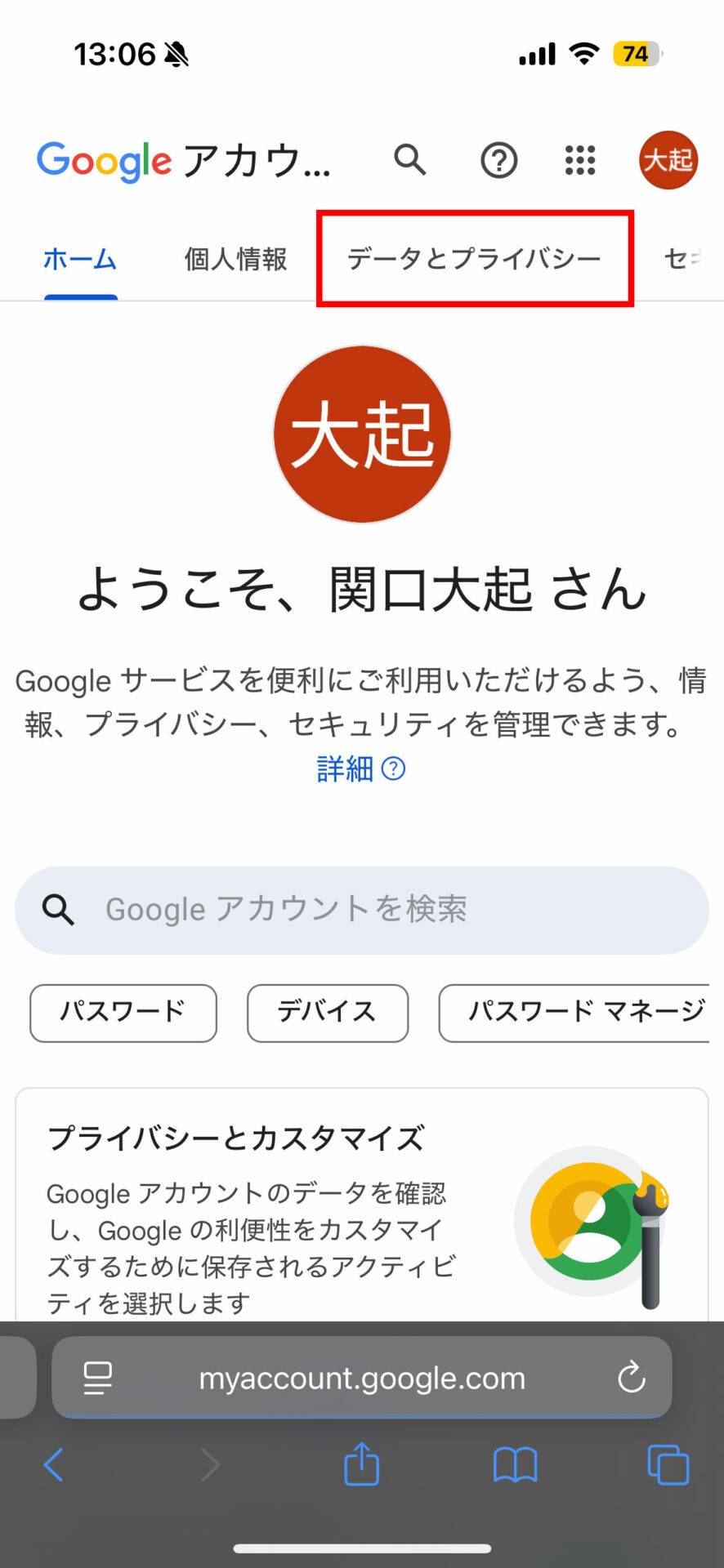Open the データとプライバシー tab
This screenshot has width=724, height=1568.
474,259
